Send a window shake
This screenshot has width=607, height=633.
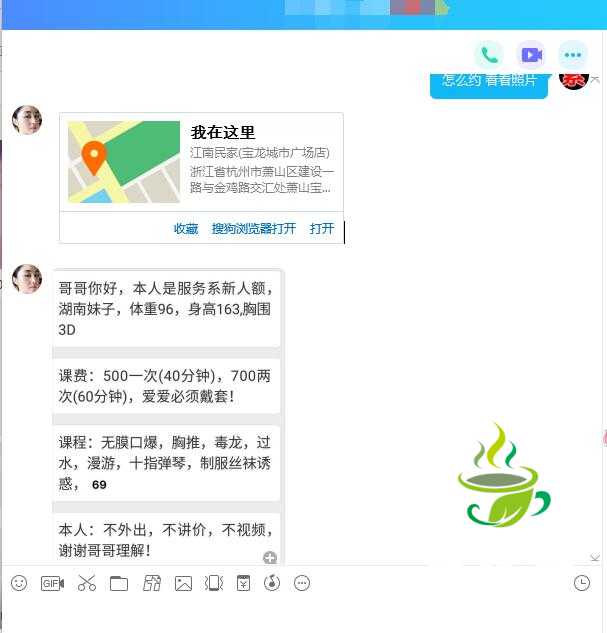pyautogui.click(x=213, y=583)
